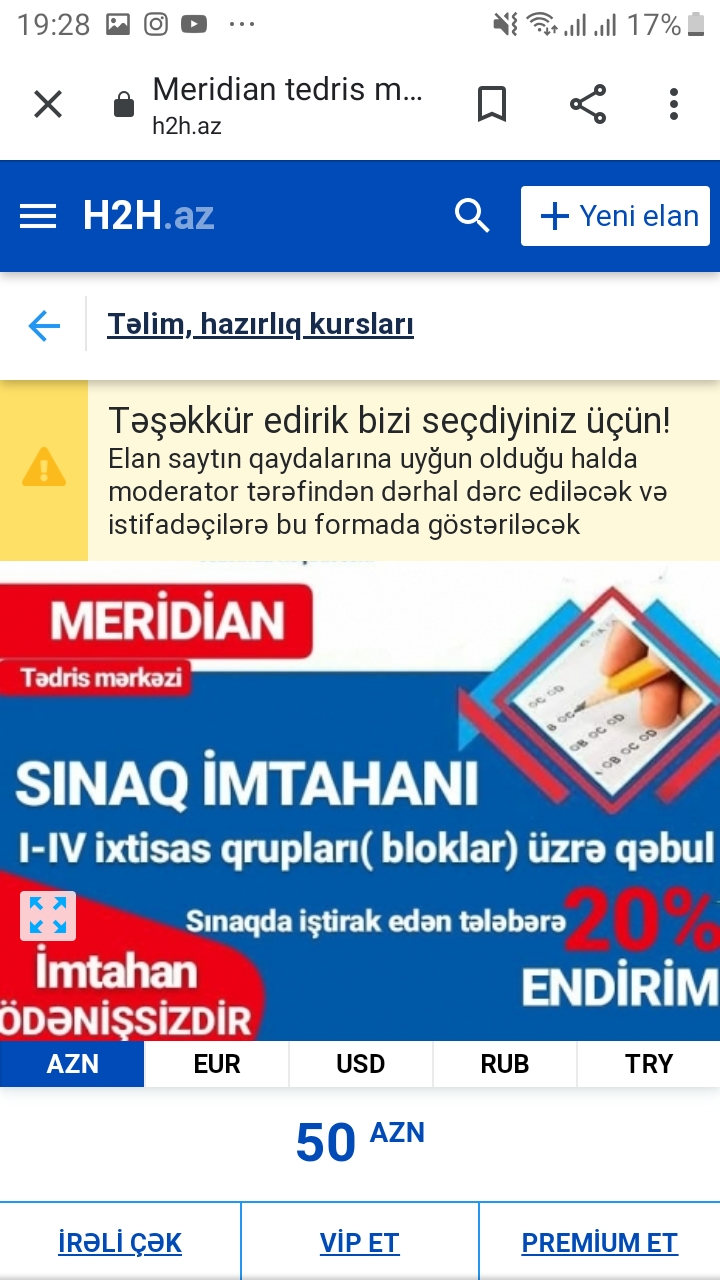Show the price in RUB

click(x=505, y=1064)
